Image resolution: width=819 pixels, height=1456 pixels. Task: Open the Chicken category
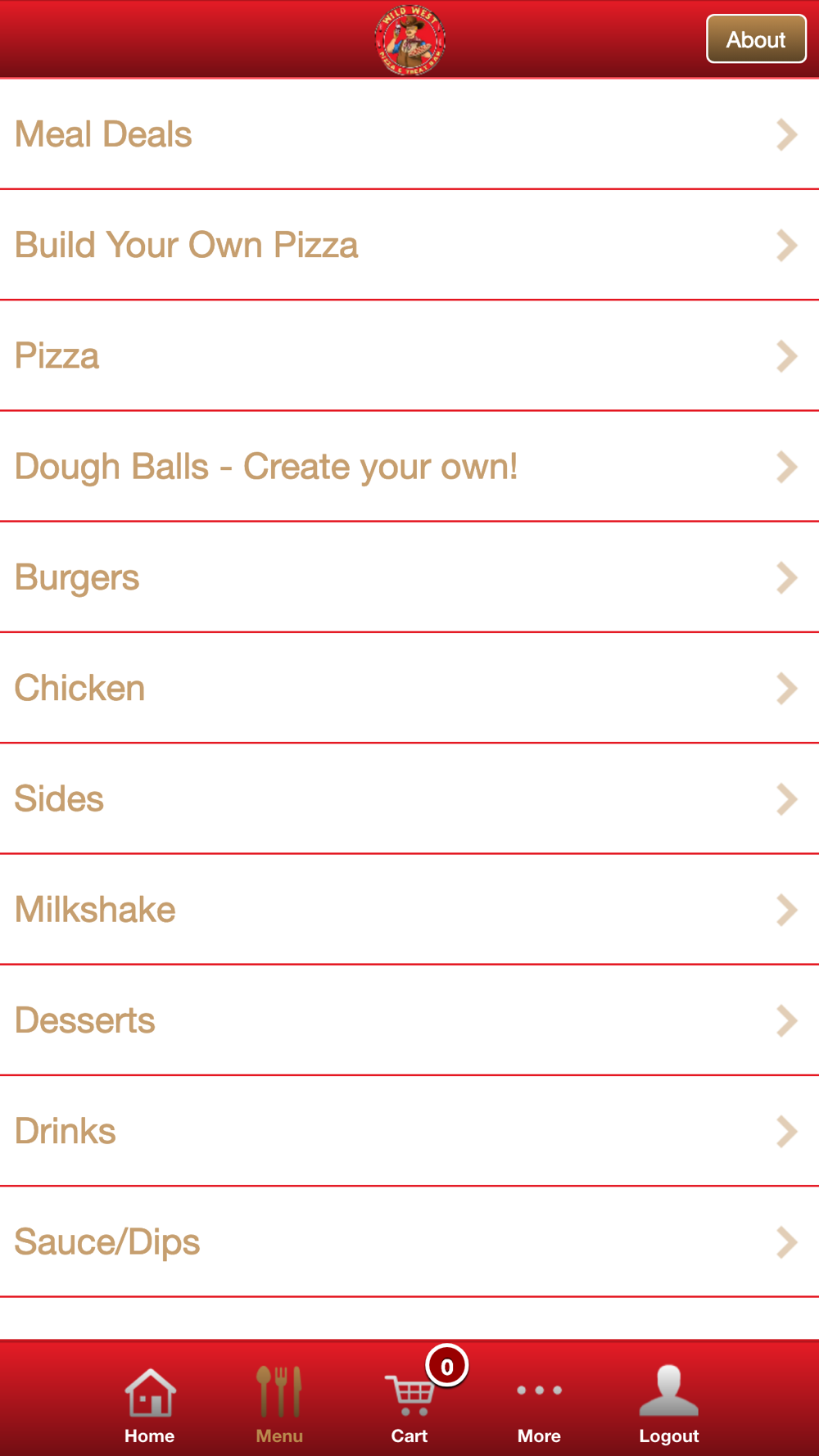(x=409, y=688)
